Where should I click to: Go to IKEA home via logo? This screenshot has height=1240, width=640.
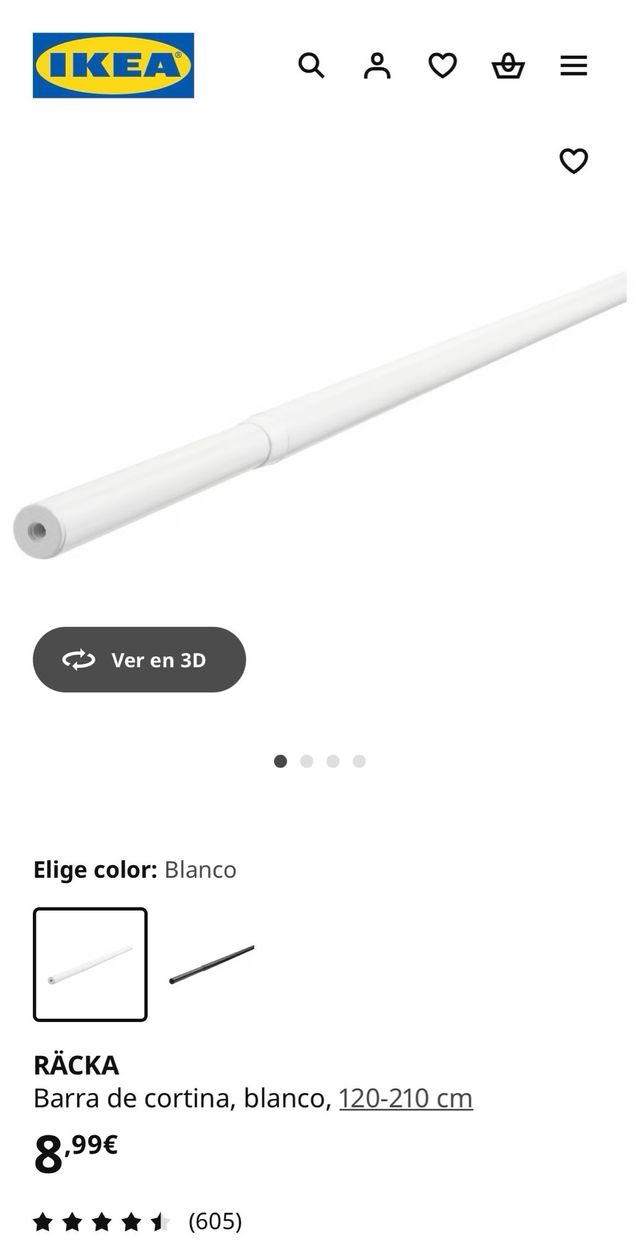(x=113, y=66)
